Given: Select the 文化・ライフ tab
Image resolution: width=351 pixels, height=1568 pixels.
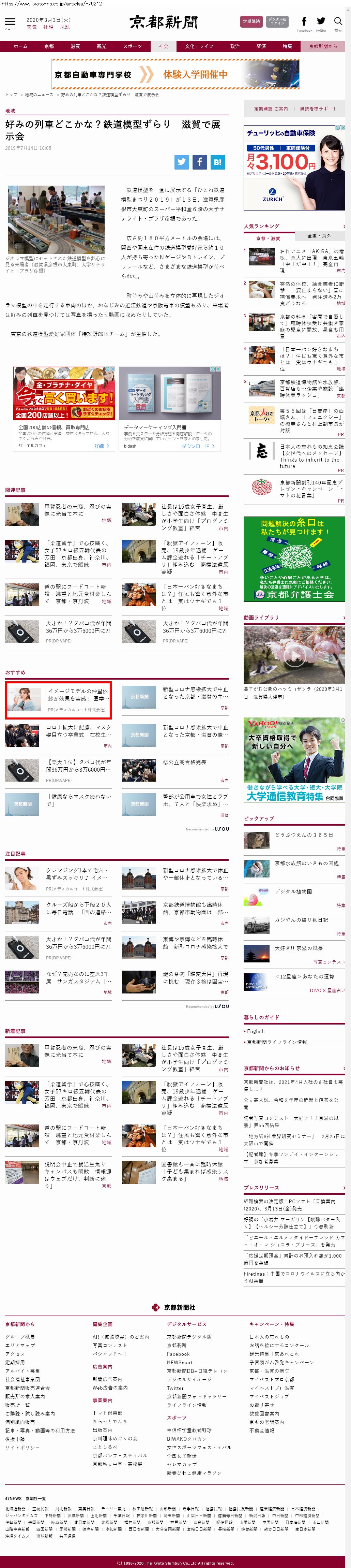Looking at the screenshot, I should point(199,46).
